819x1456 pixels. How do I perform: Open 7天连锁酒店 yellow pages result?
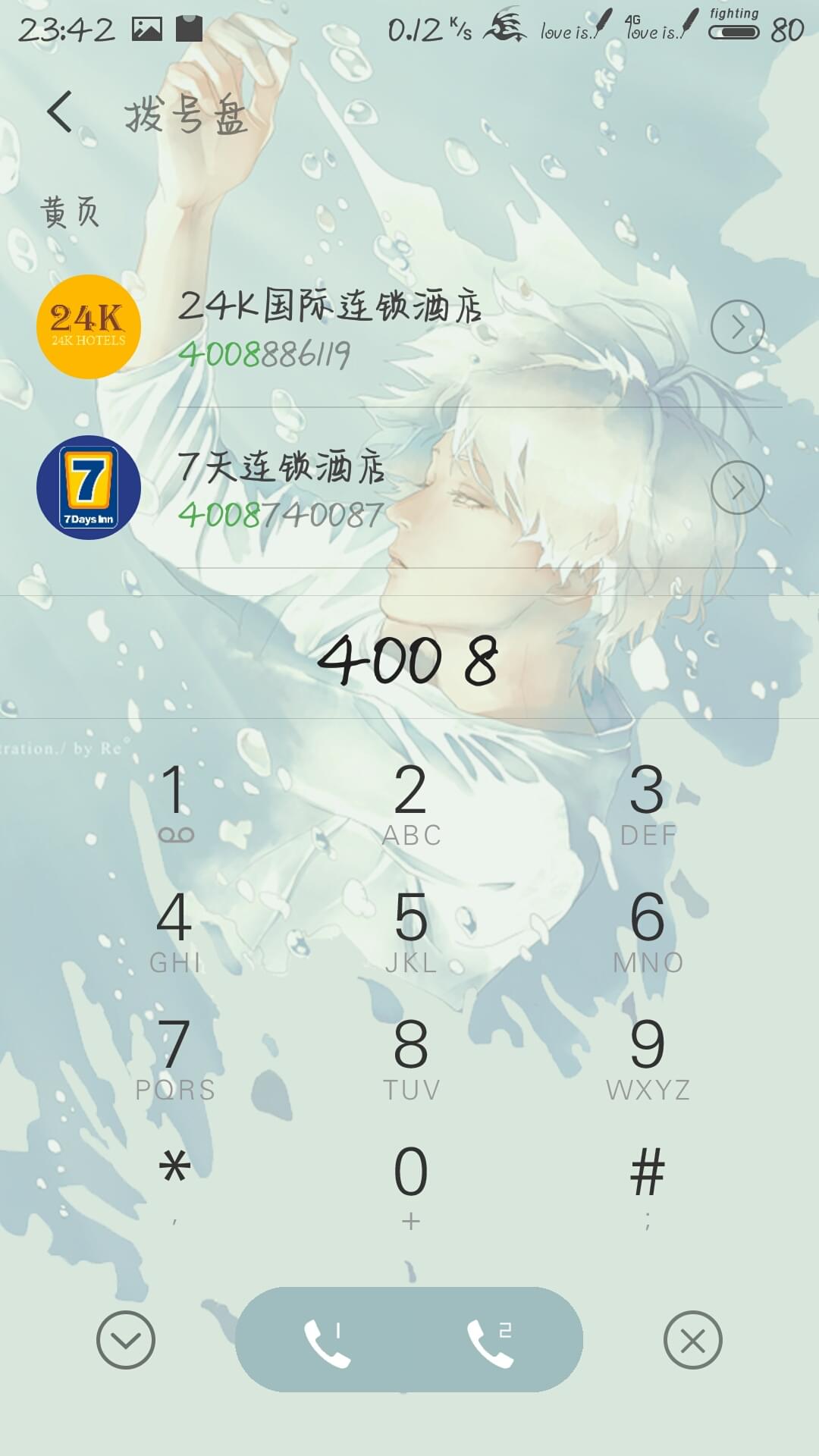(x=409, y=488)
